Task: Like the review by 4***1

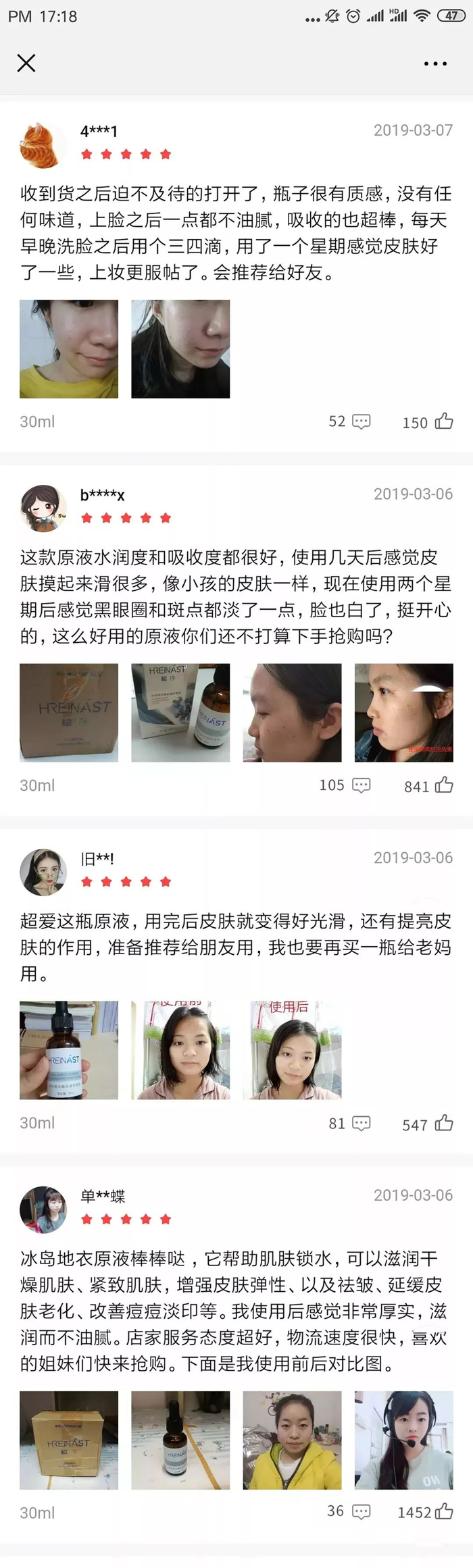Action: pos(444,421)
